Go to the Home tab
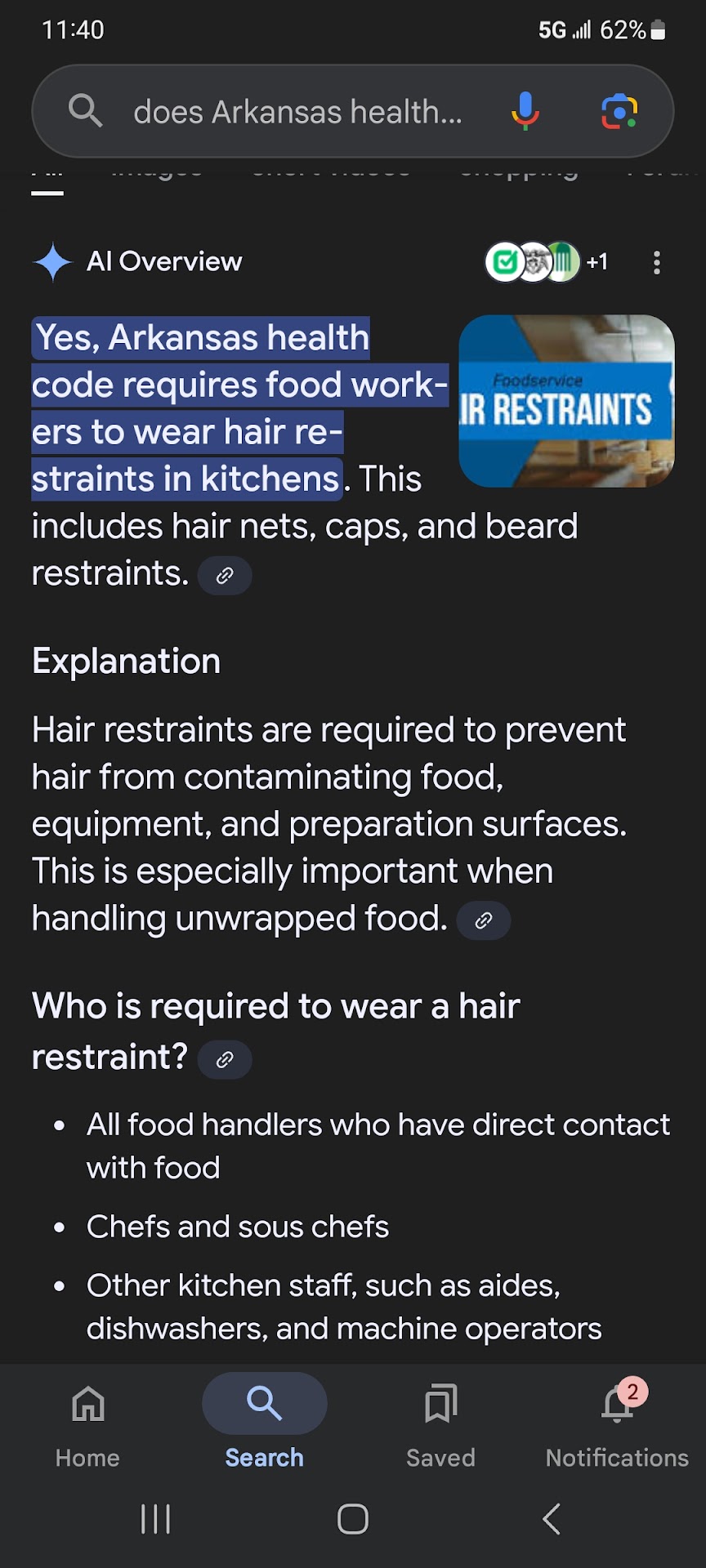 coord(87,1423)
